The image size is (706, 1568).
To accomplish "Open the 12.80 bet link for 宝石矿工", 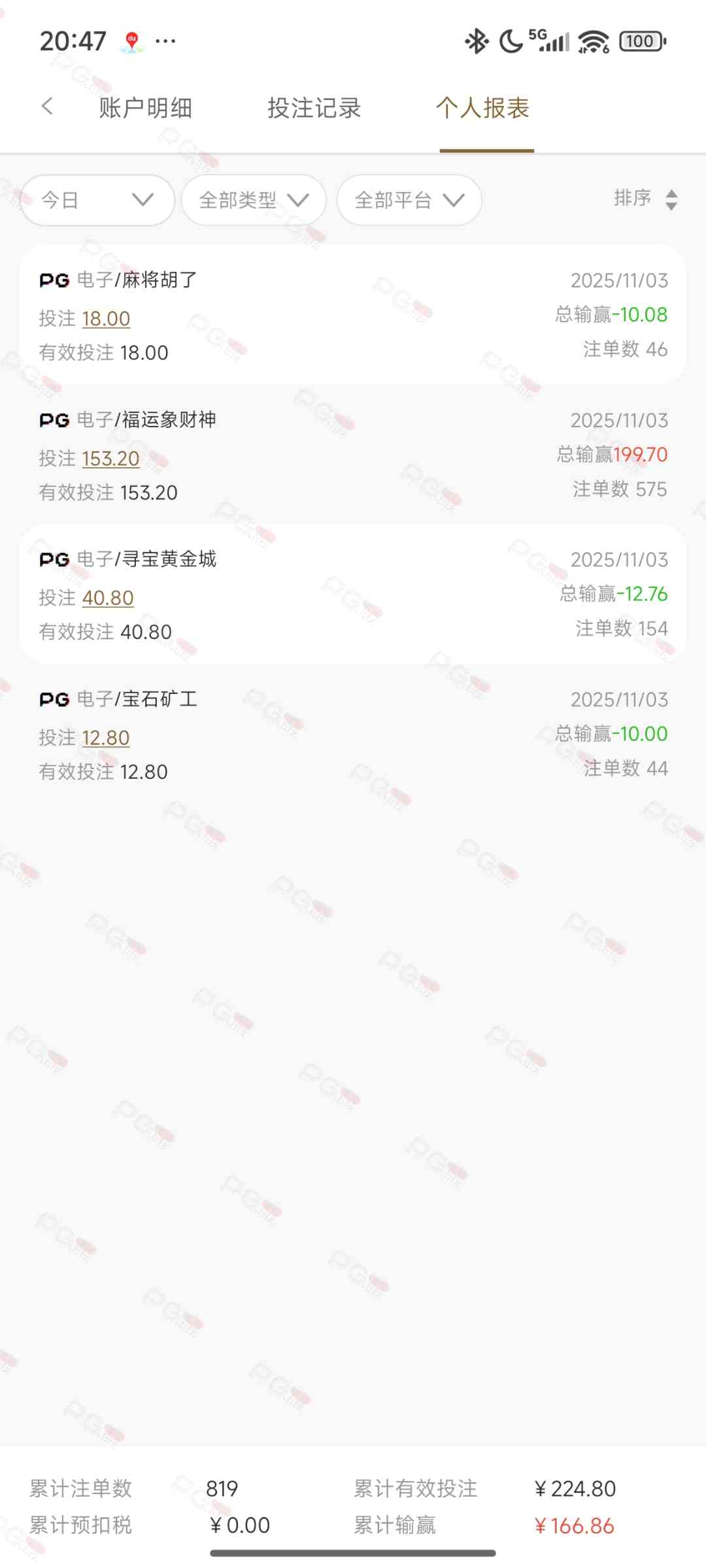I will click(106, 738).
